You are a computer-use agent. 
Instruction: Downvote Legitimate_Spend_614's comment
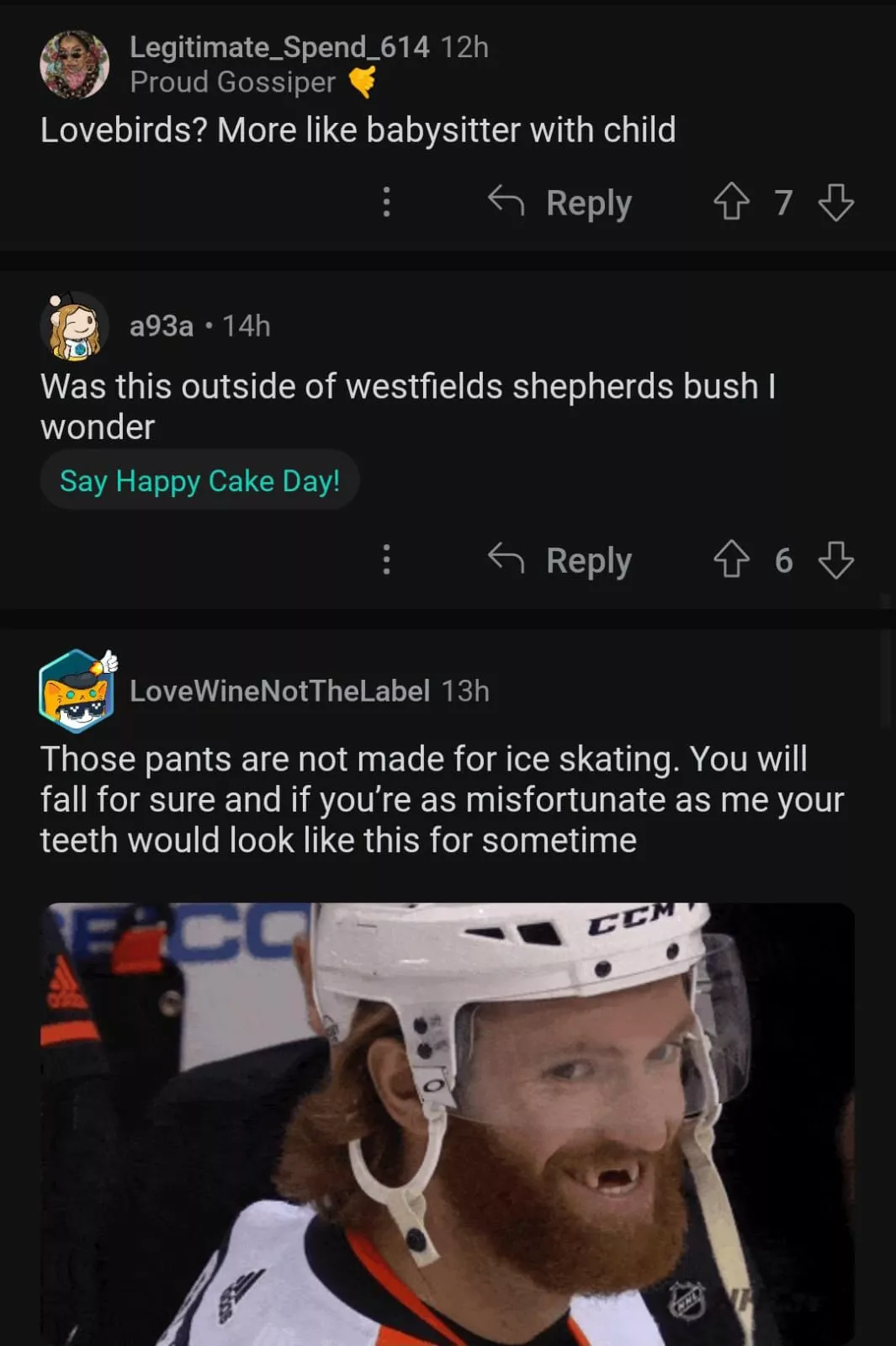click(835, 203)
